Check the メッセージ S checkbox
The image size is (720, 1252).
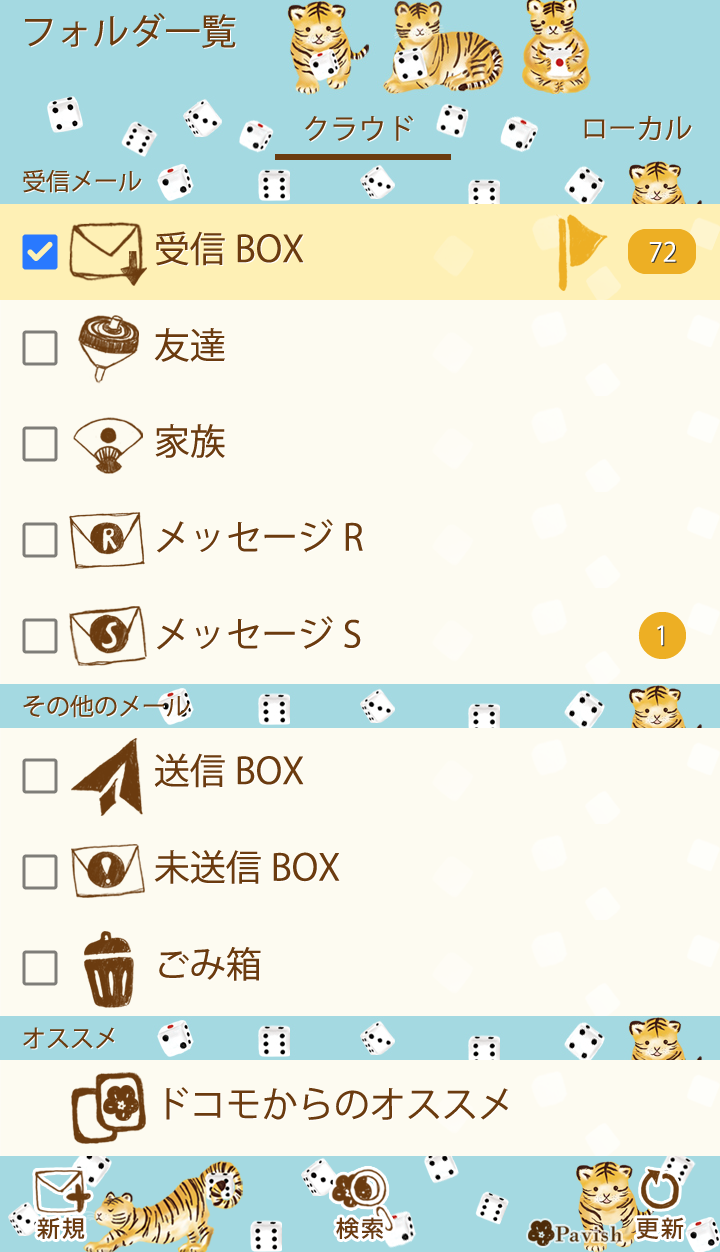point(40,636)
